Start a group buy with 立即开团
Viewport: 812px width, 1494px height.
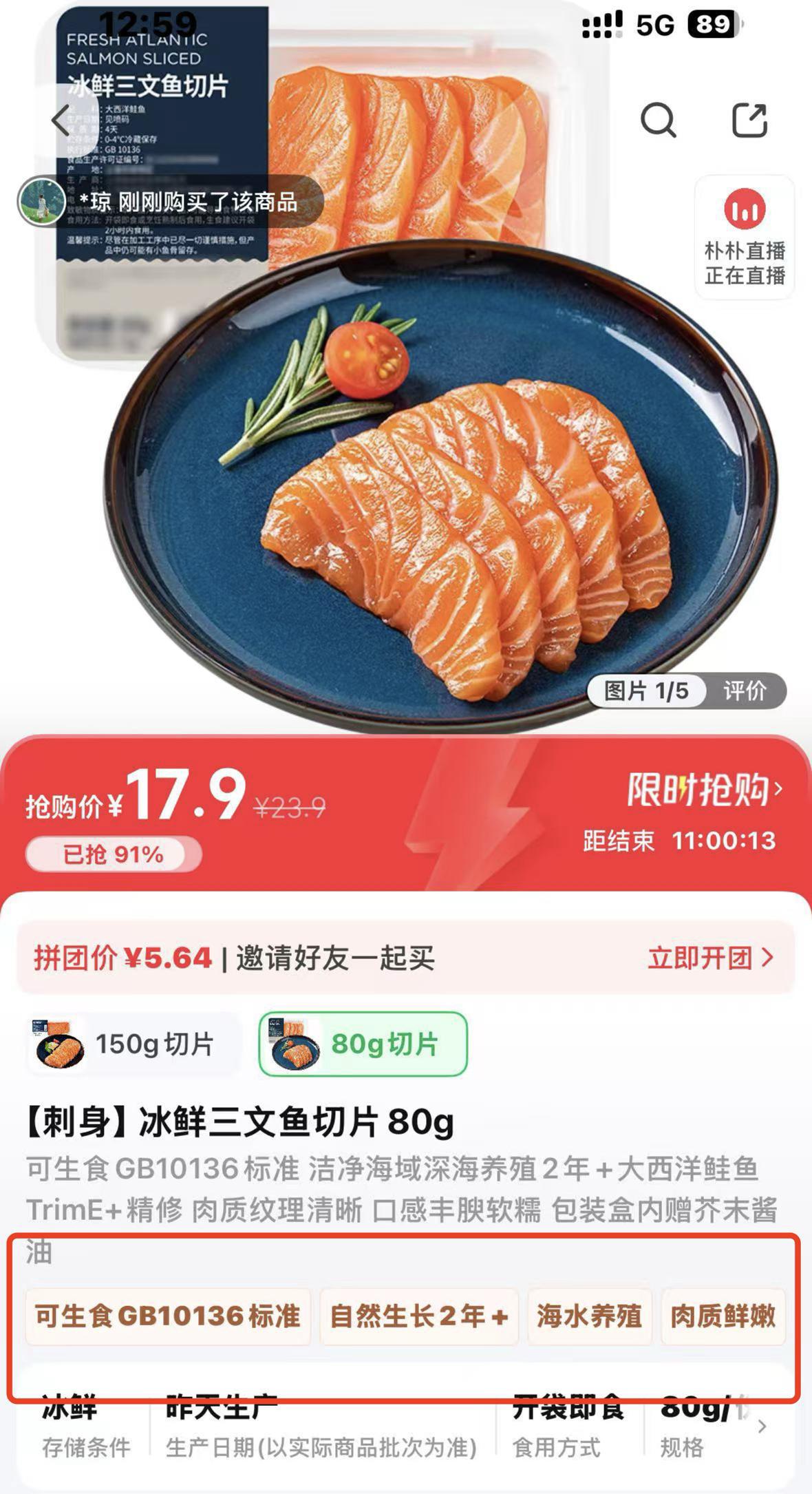[x=710, y=958]
